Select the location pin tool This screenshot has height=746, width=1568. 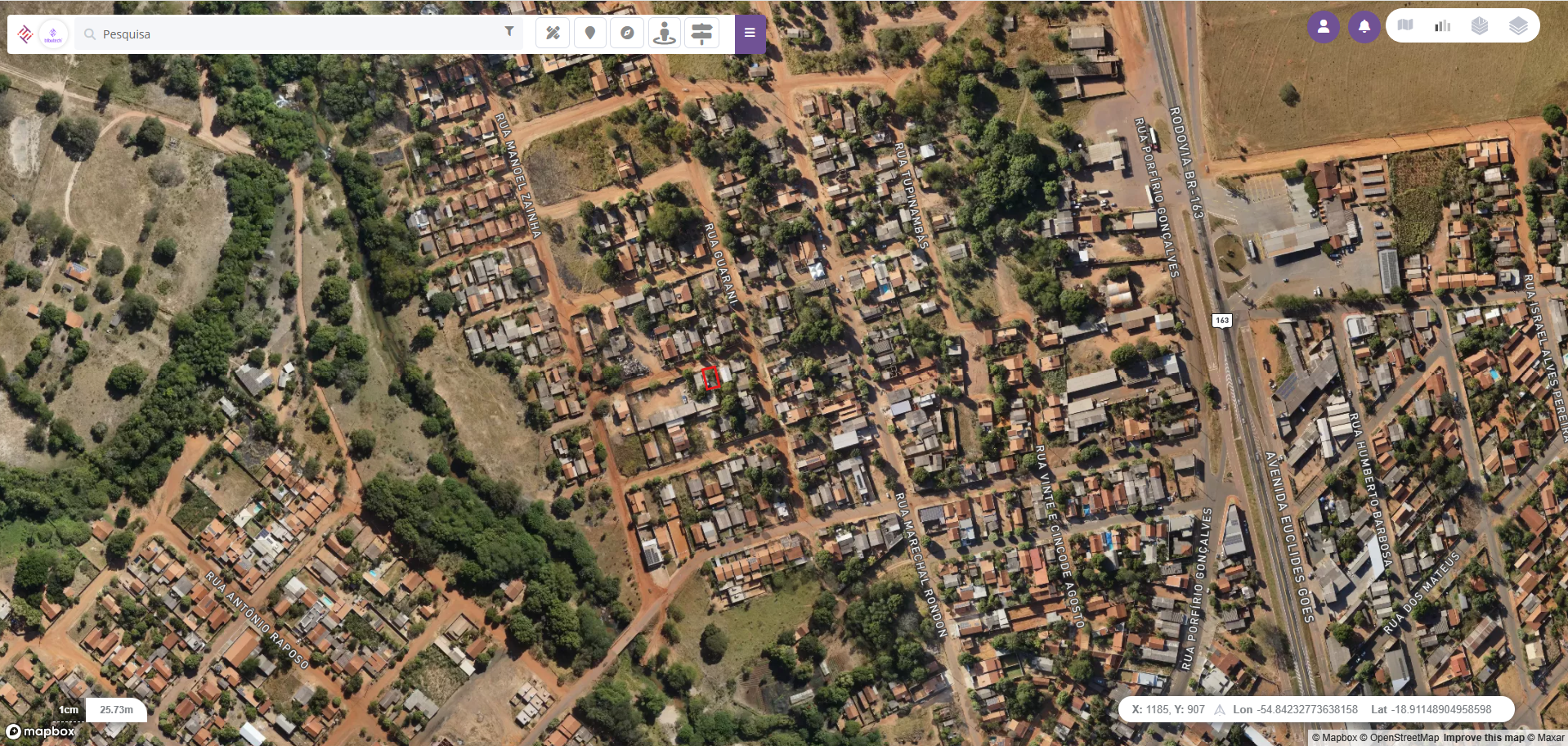click(x=590, y=34)
